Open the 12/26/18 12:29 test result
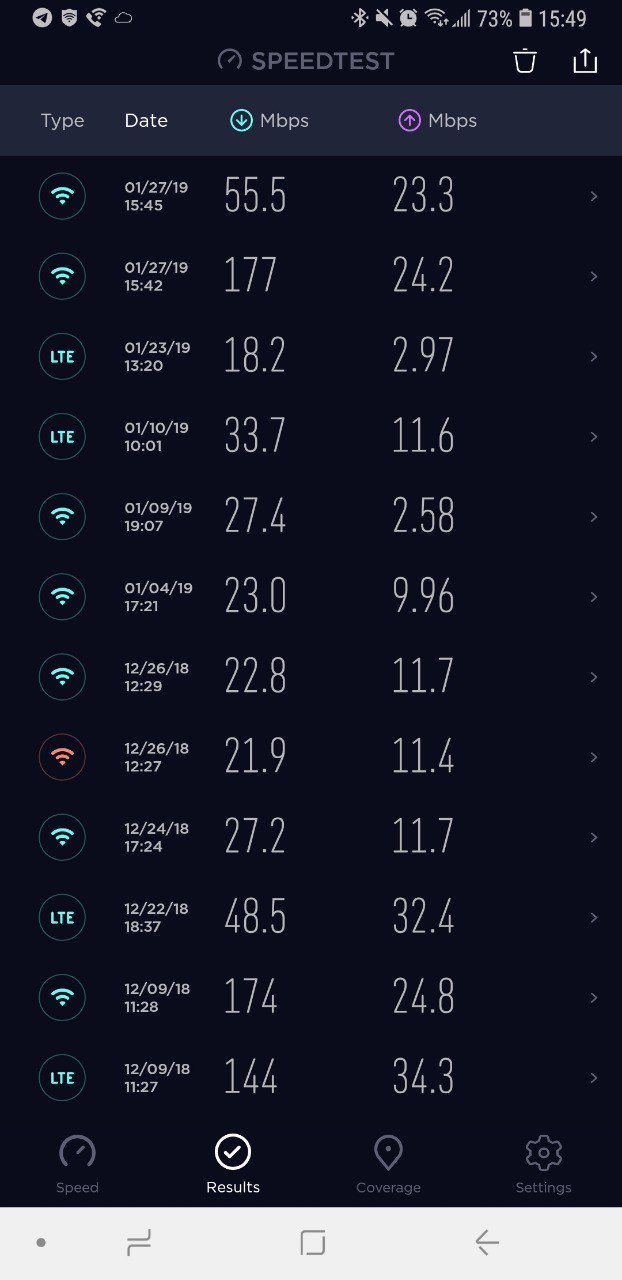The image size is (622, 1280). [x=311, y=677]
